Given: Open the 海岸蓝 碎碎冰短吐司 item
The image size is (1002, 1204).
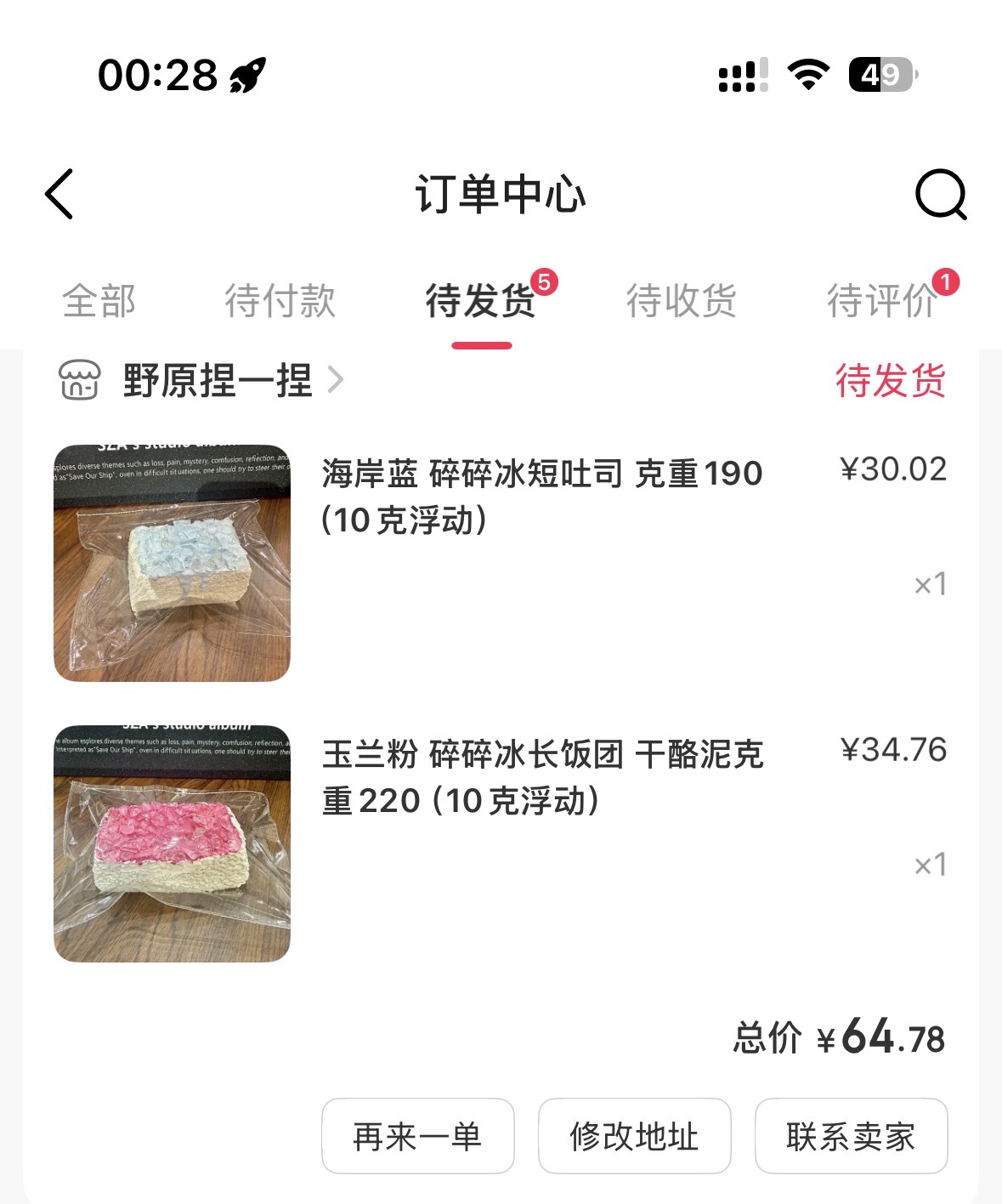Looking at the screenshot, I should 500,563.
